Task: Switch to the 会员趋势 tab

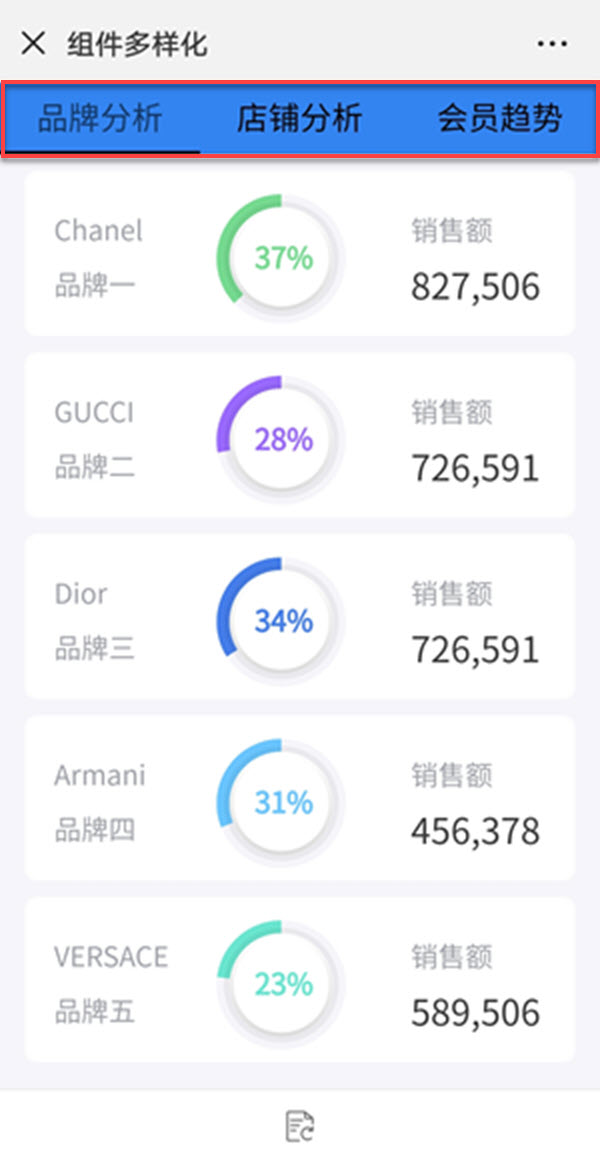Action: click(x=499, y=120)
